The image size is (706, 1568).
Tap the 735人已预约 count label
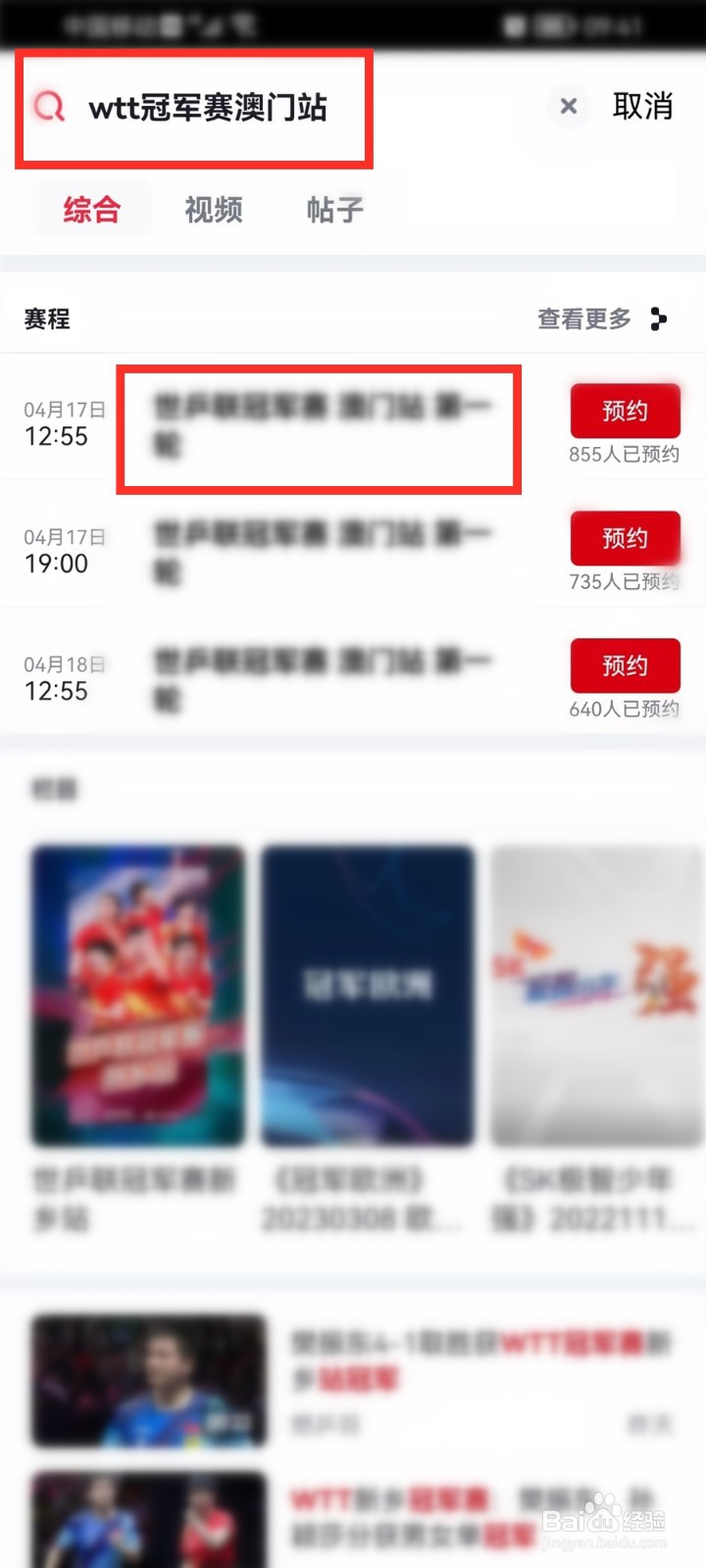click(628, 580)
